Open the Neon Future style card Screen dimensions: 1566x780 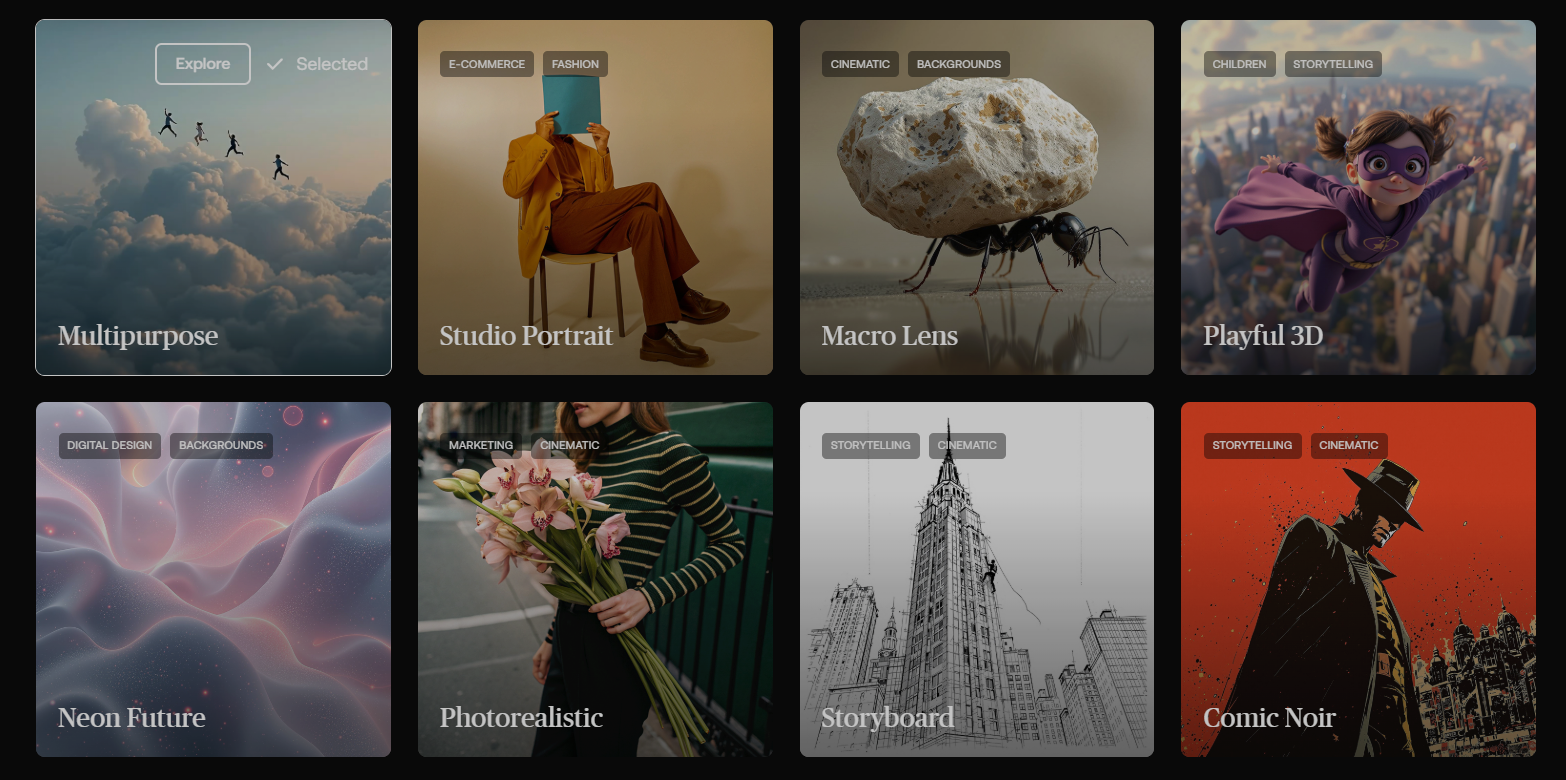coord(213,580)
